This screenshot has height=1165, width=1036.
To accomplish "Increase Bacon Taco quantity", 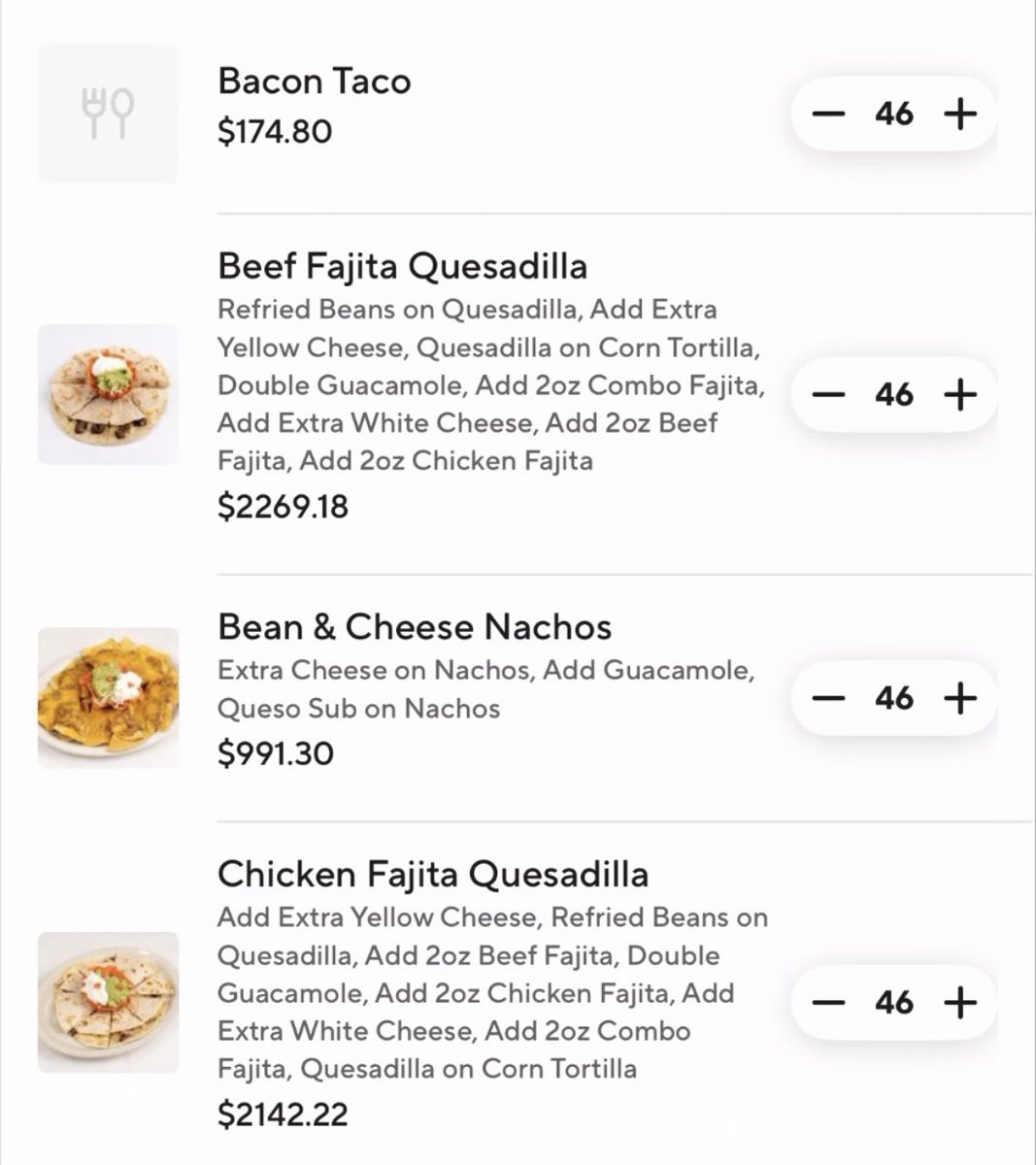I will tap(959, 115).
